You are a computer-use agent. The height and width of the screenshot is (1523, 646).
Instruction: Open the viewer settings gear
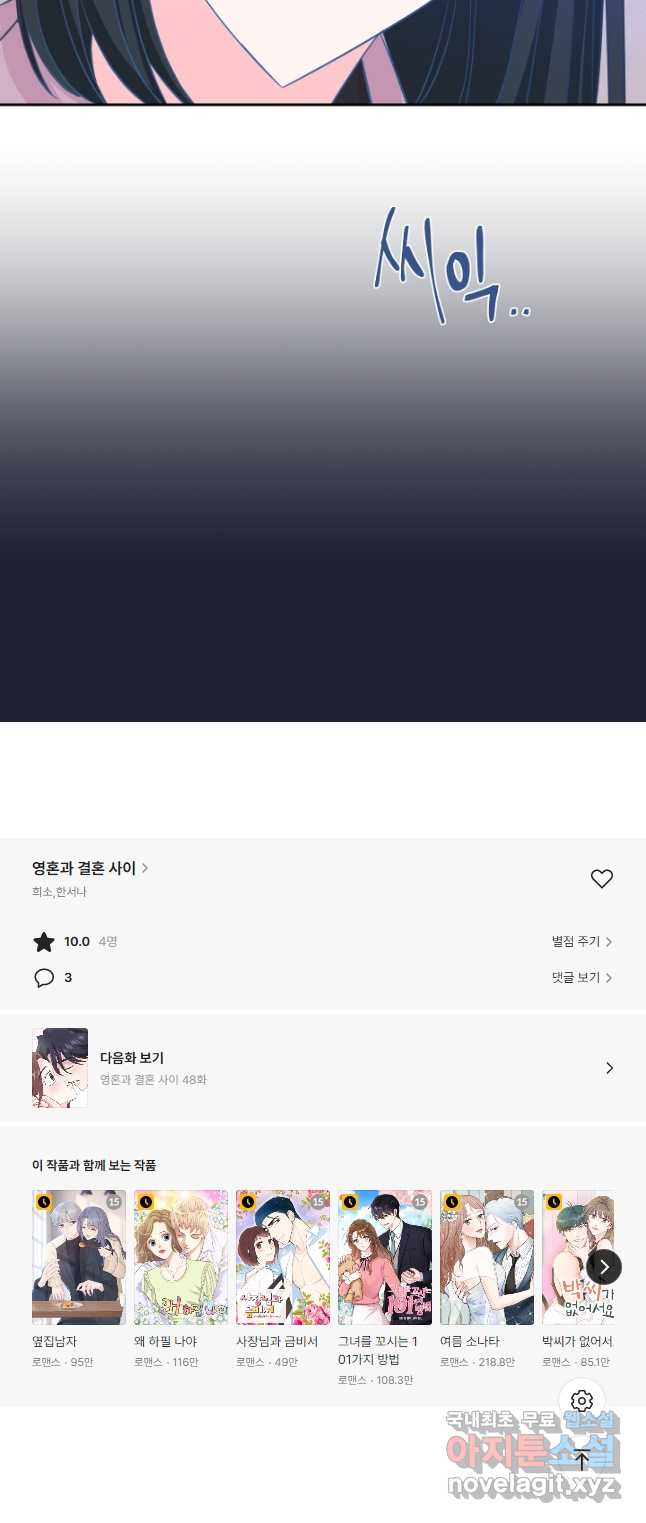pyautogui.click(x=582, y=1401)
